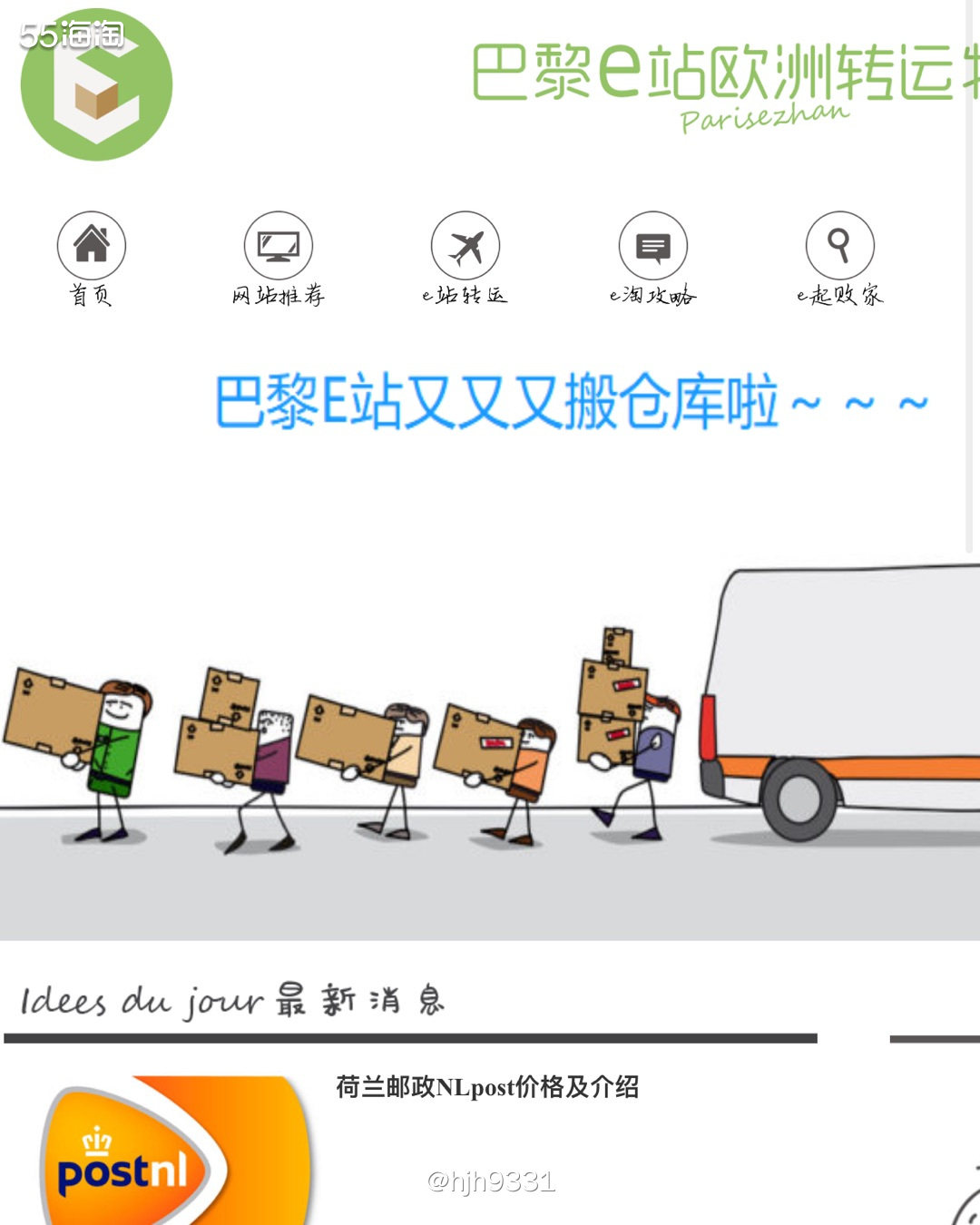Select the e起败家 magnifier icon
This screenshot has width=980, height=1225.
[x=839, y=242]
